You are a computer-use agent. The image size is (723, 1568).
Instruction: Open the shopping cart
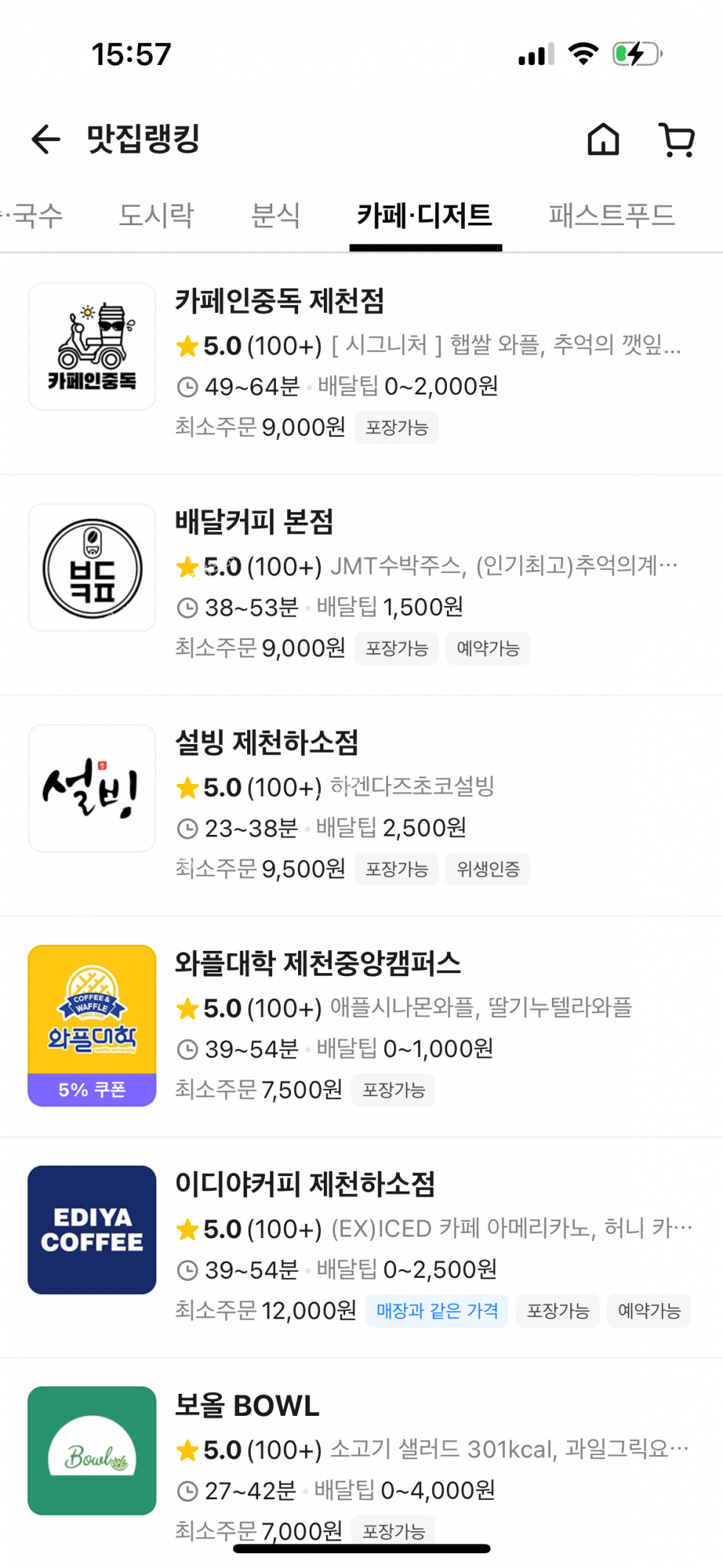676,140
